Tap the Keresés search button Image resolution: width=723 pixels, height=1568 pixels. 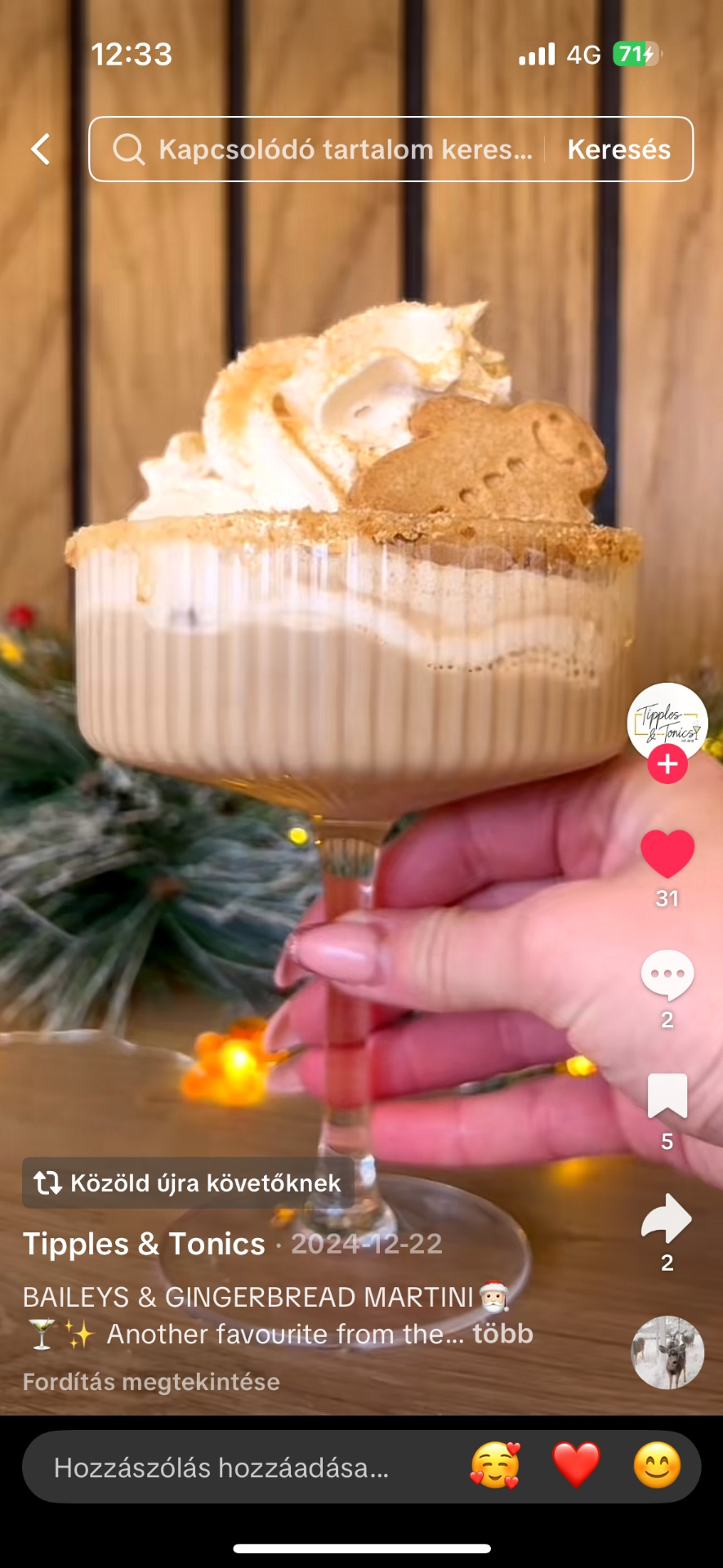[618, 149]
